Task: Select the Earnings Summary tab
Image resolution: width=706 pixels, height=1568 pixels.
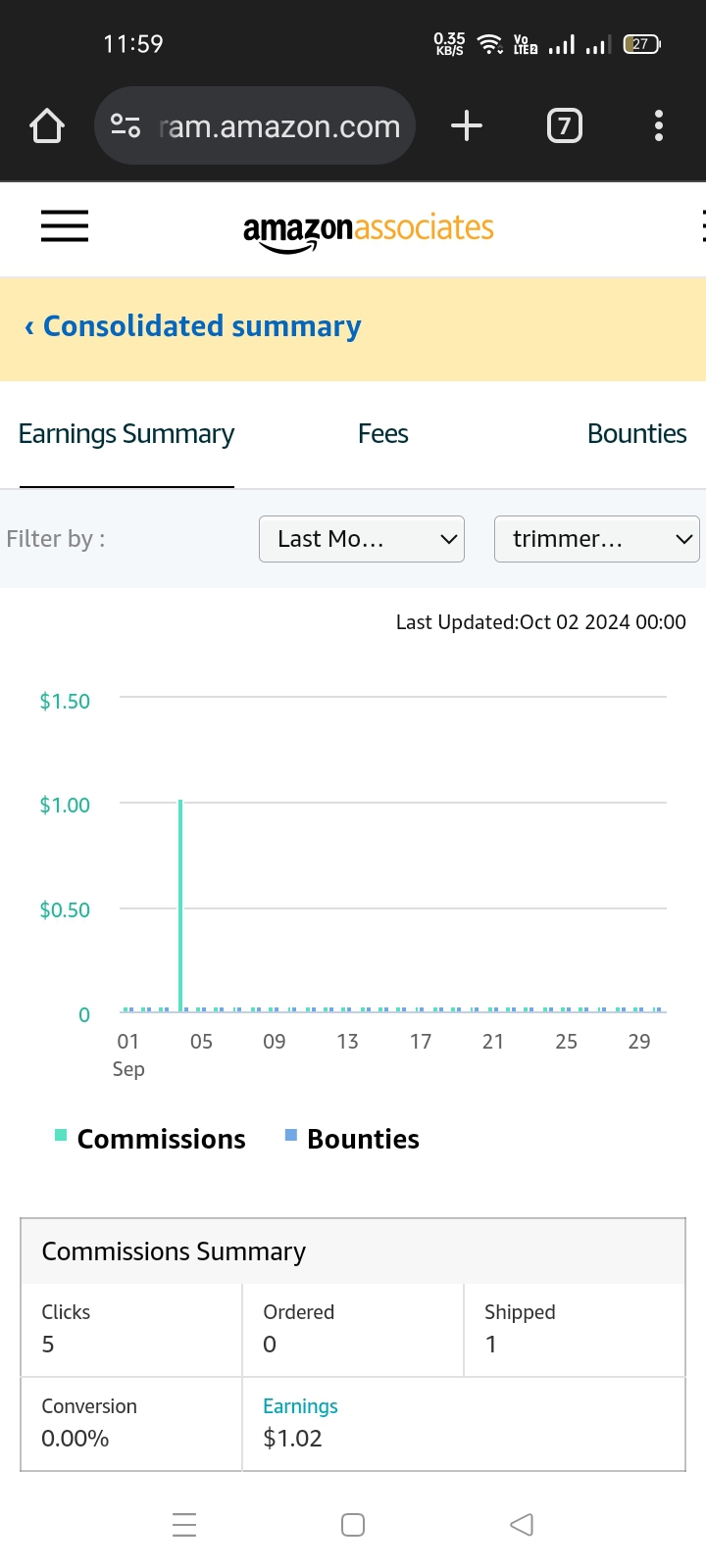Action: point(126,434)
